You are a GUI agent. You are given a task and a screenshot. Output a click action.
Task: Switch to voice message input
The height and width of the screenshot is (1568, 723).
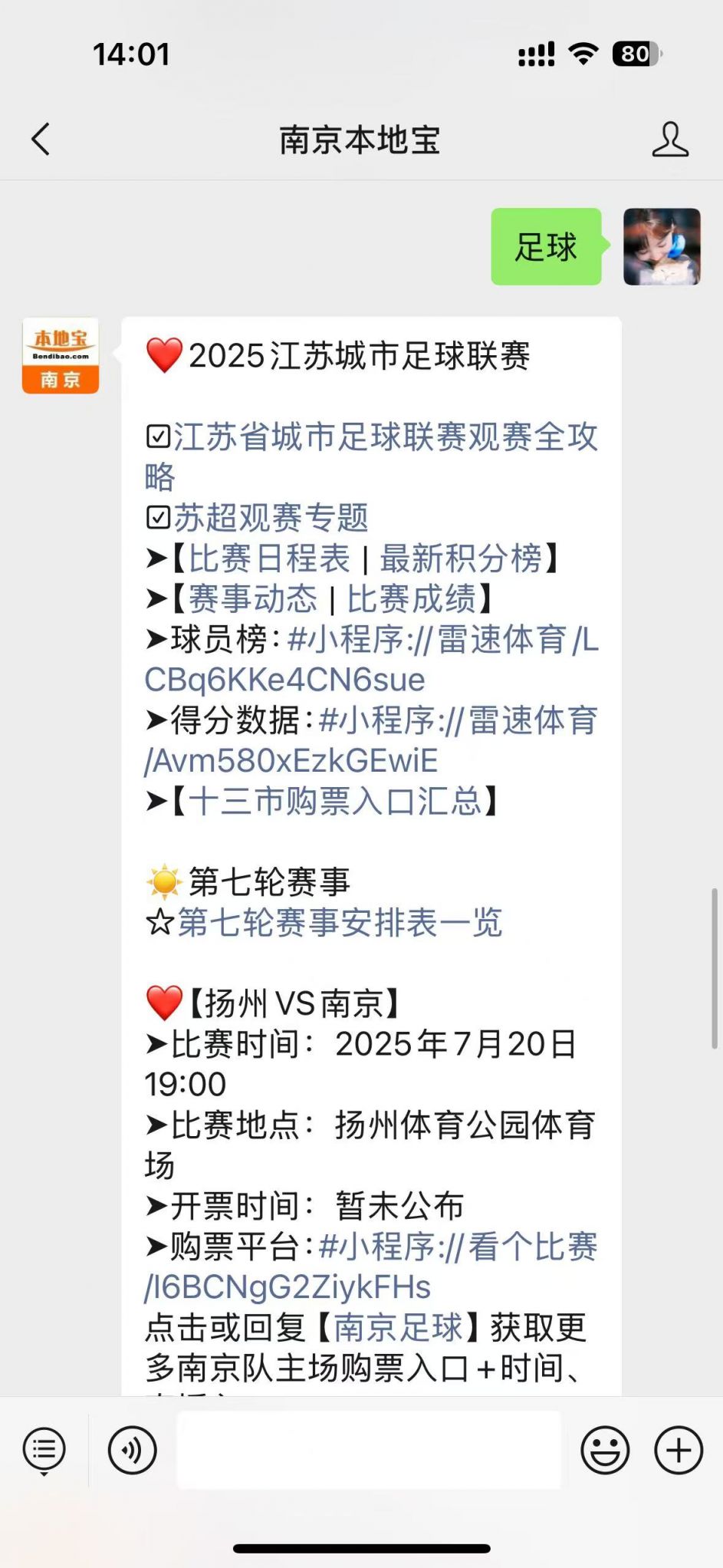point(133,1451)
